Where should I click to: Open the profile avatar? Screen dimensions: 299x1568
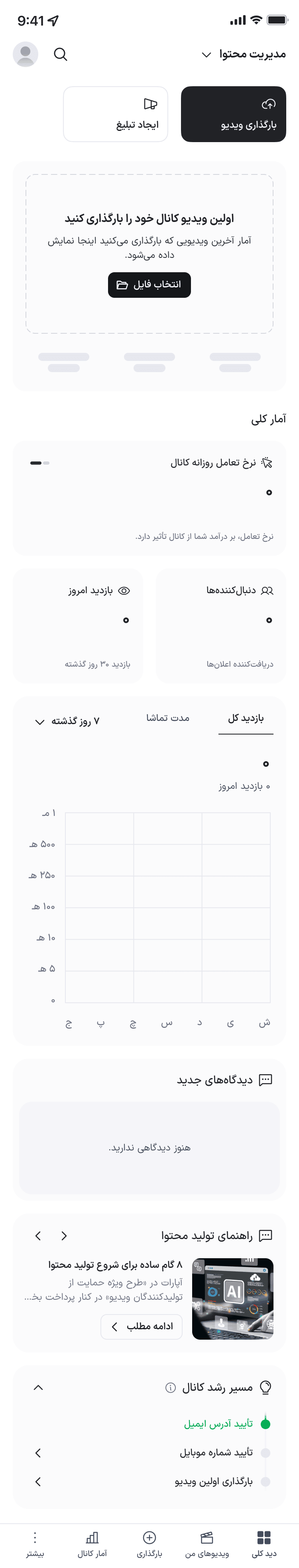tap(26, 54)
